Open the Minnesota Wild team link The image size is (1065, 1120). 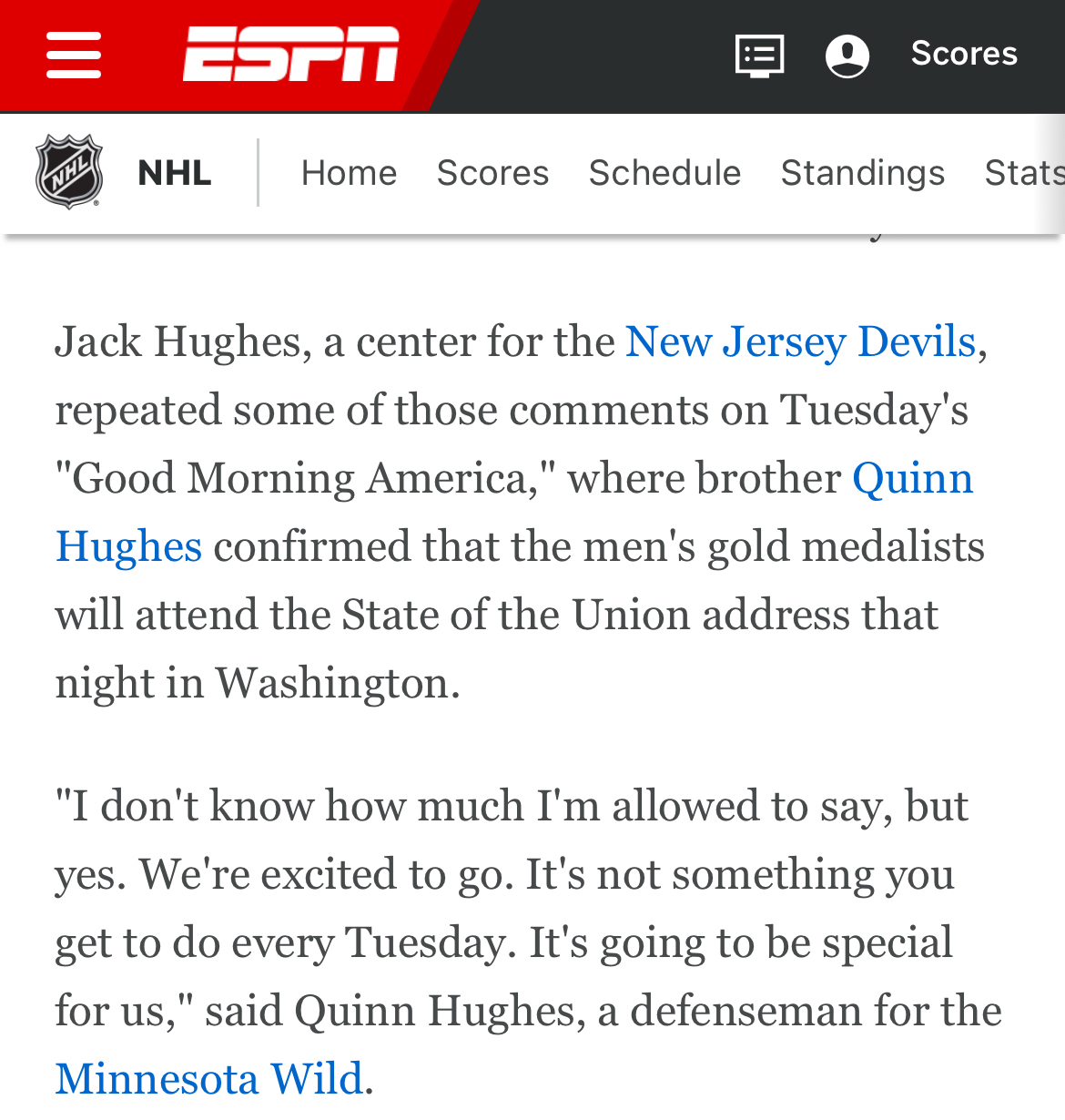click(208, 1079)
